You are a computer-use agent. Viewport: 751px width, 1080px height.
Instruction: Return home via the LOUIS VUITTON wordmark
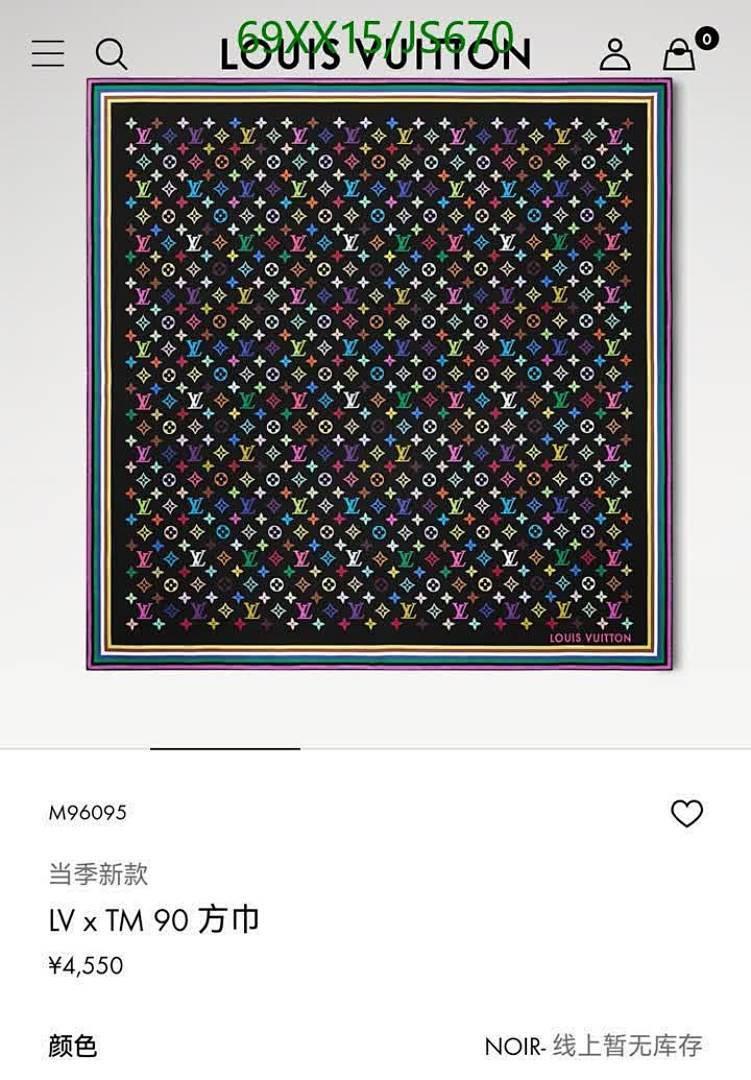pyautogui.click(x=375, y=57)
